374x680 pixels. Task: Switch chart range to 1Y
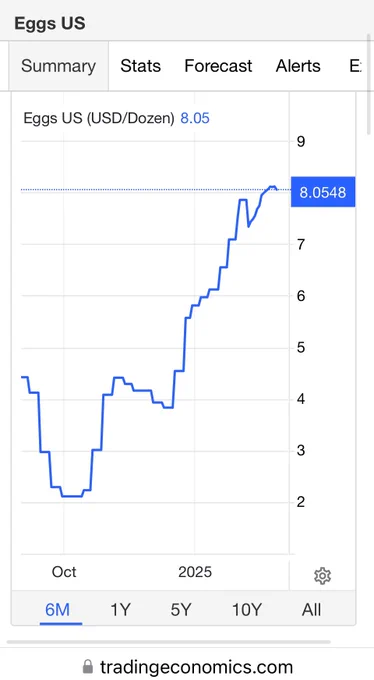pyautogui.click(x=120, y=610)
